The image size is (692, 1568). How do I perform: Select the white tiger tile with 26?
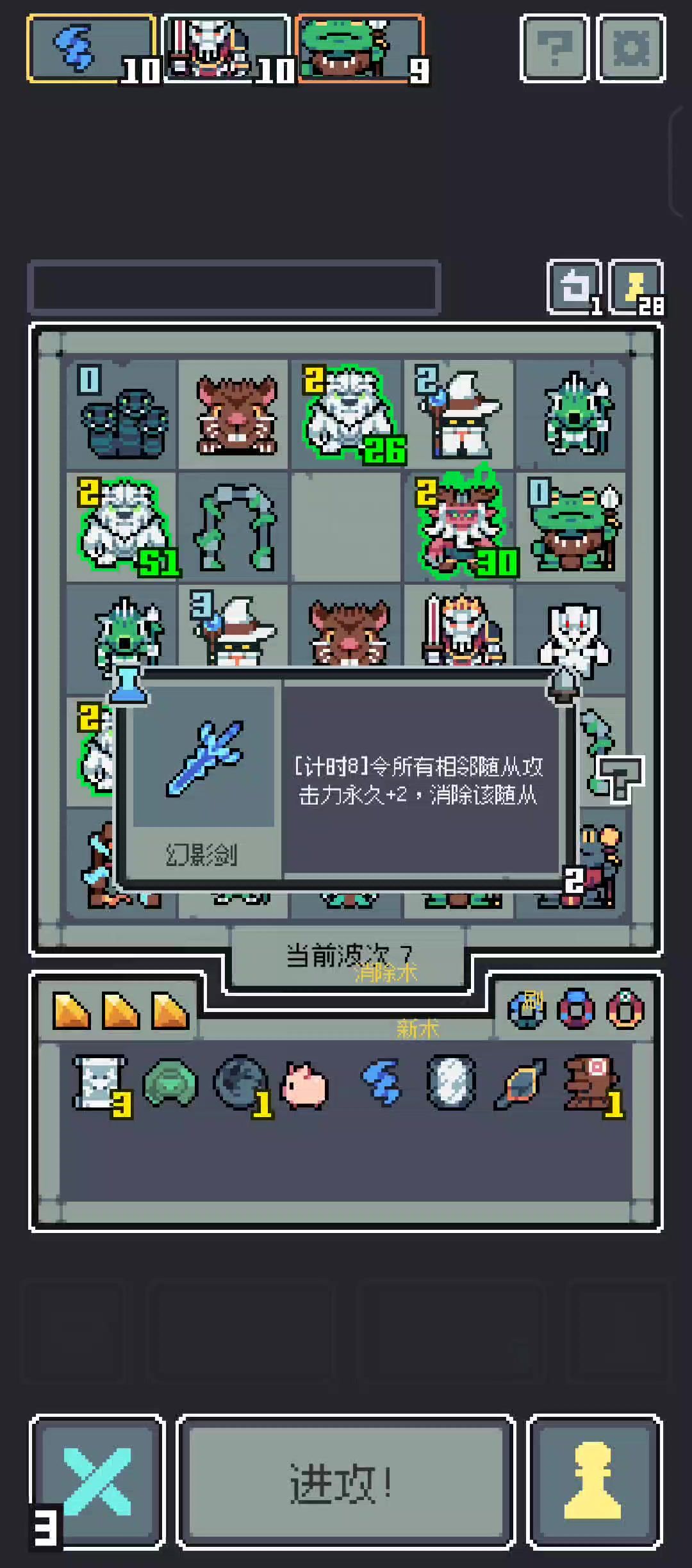[347, 414]
